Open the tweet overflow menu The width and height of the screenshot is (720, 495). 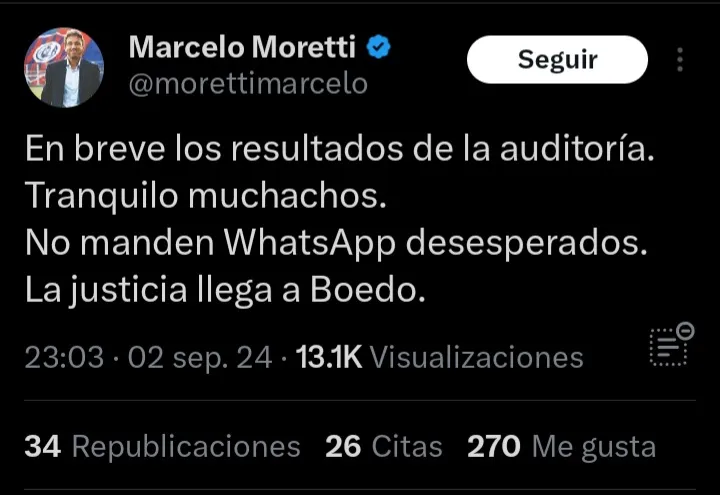[x=680, y=60]
